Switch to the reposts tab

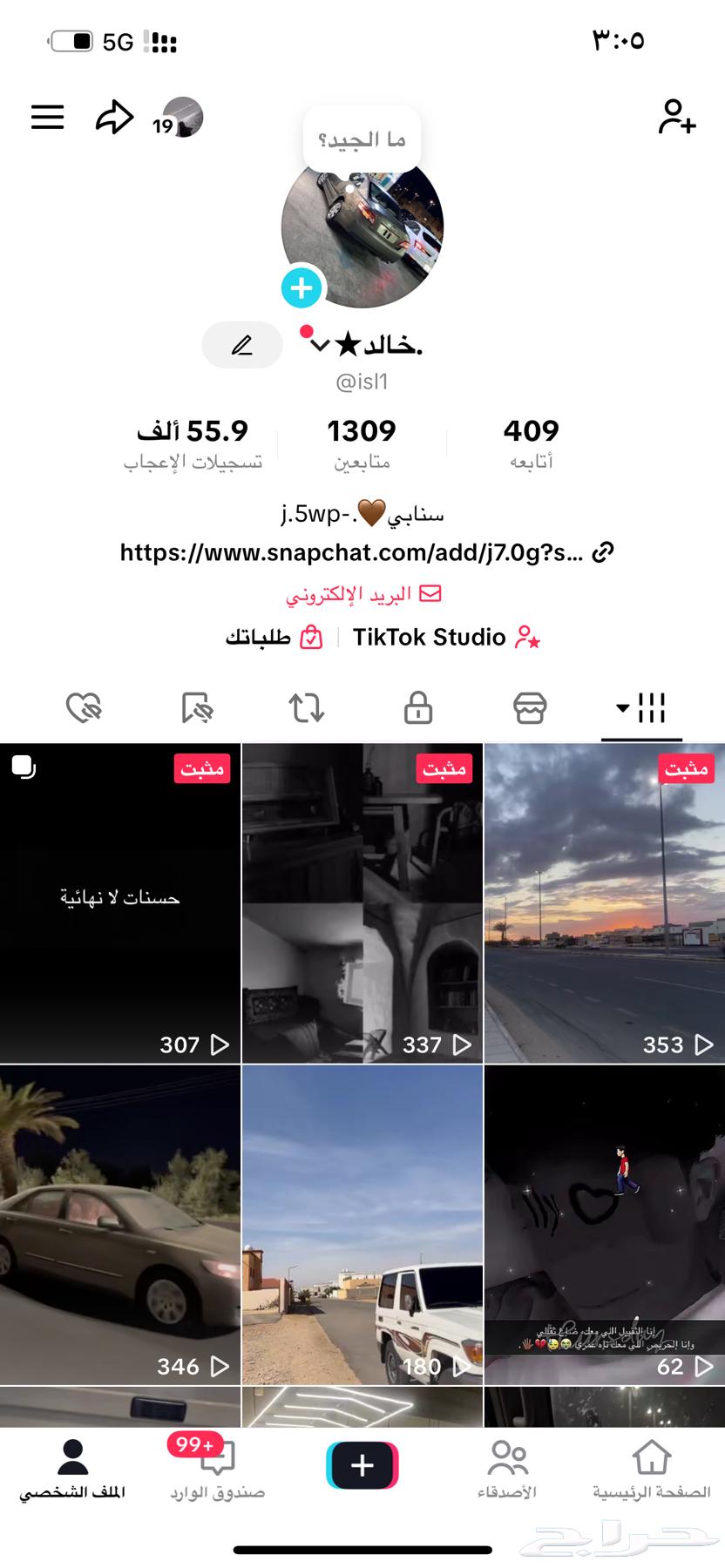coord(307,707)
